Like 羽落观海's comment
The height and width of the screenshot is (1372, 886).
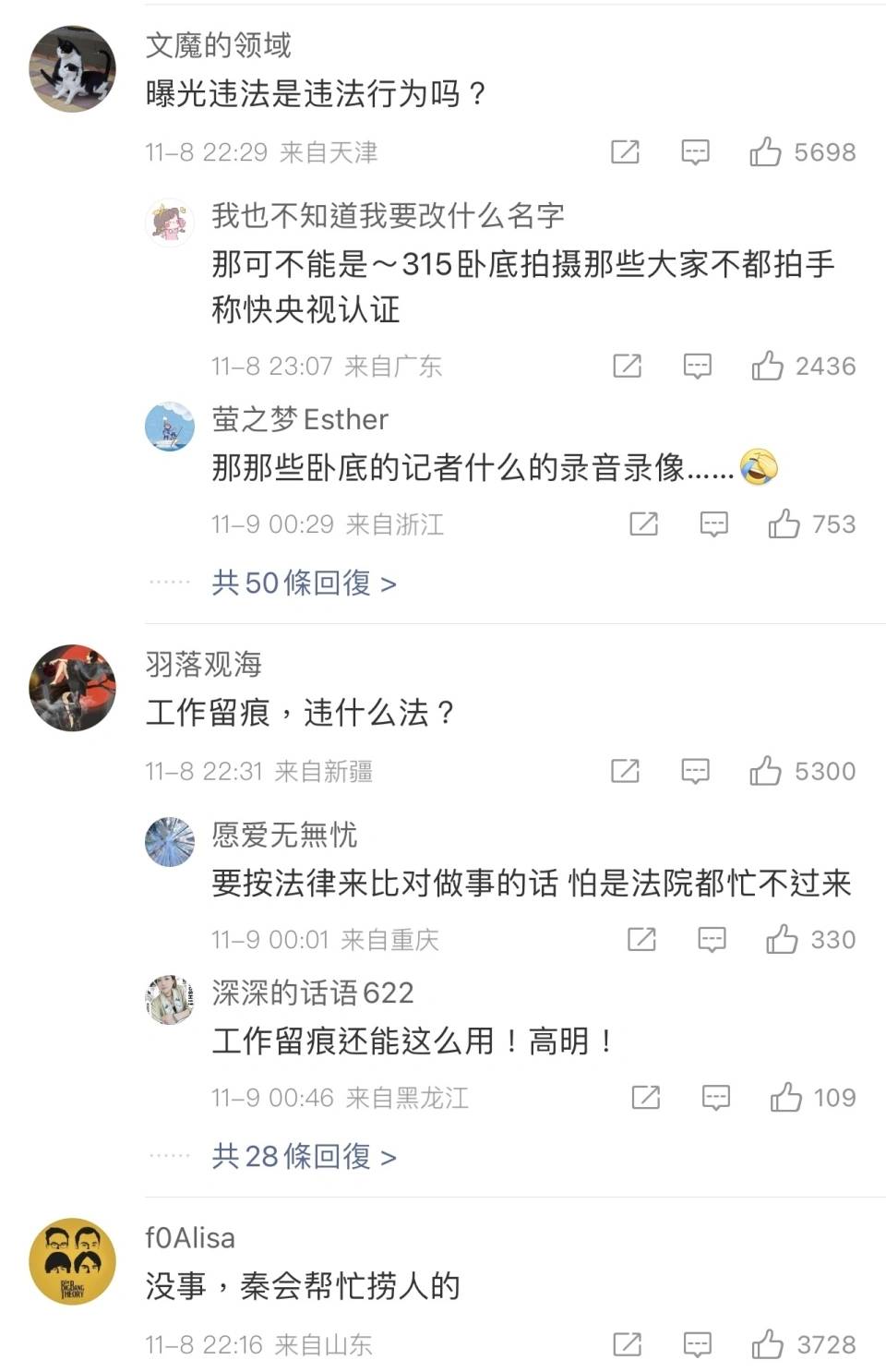click(x=765, y=770)
